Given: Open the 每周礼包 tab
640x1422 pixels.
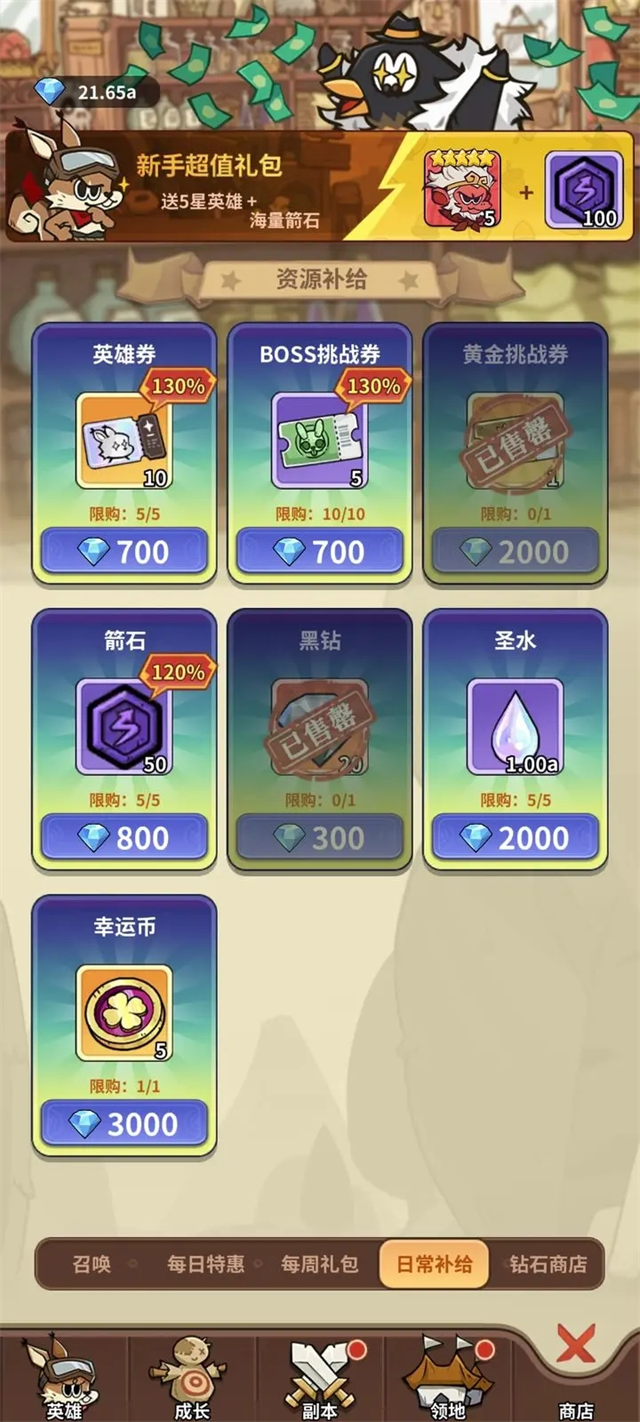Looking at the screenshot, I should tap(319, 1264).
